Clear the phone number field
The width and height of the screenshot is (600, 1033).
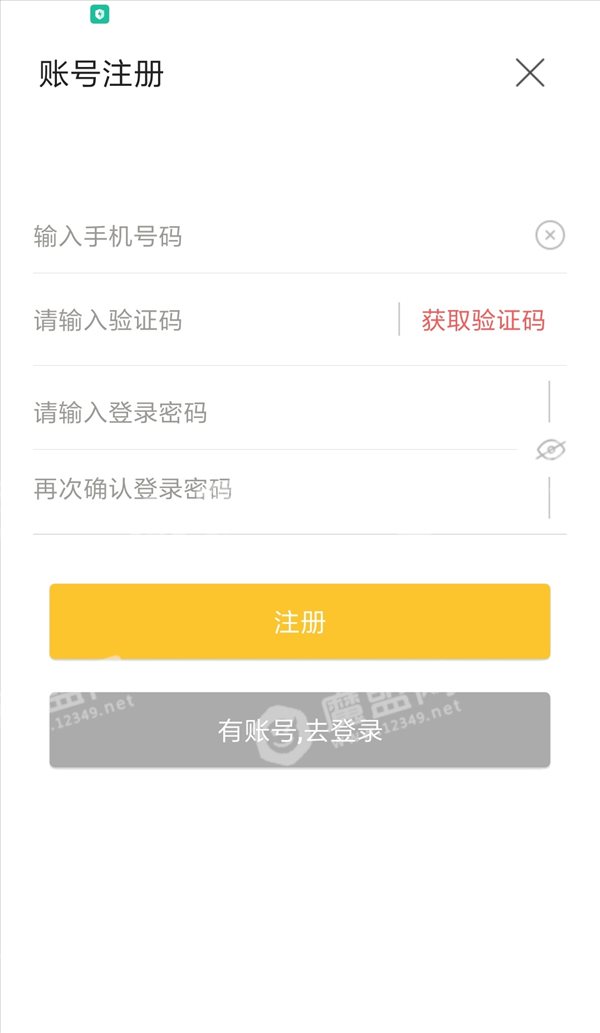pyautogui.click(x=550, y=235)
